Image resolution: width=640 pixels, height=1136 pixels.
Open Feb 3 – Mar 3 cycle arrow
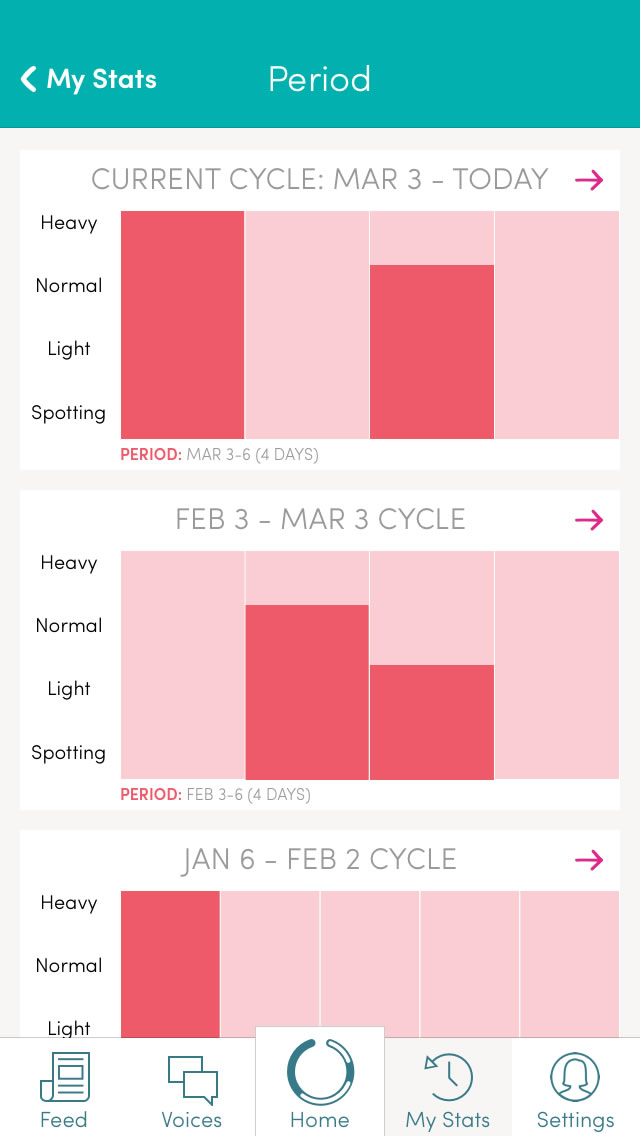[x=589, y=520]
